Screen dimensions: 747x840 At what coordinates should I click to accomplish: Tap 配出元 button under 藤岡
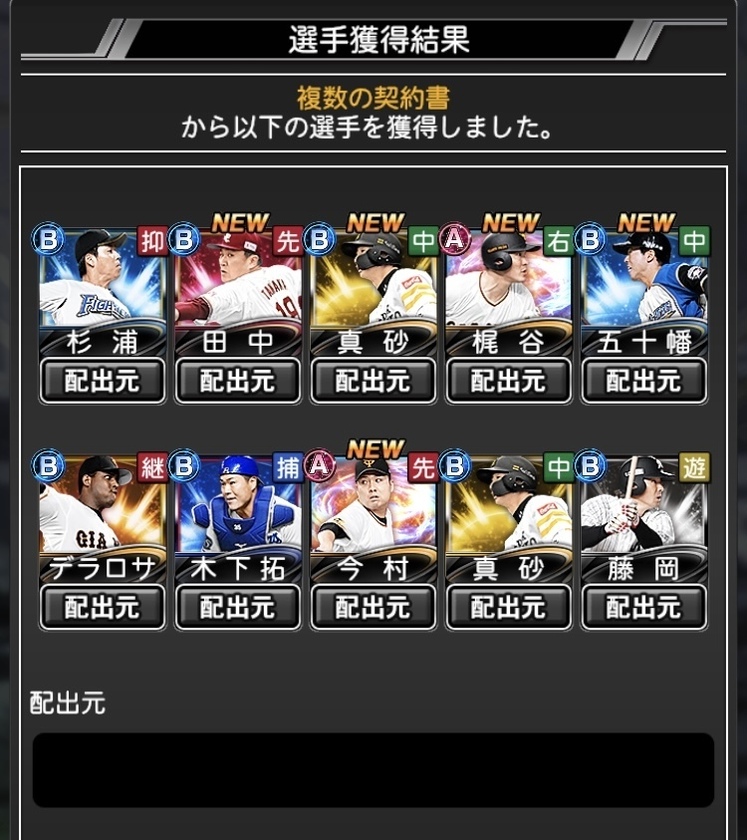644,607
